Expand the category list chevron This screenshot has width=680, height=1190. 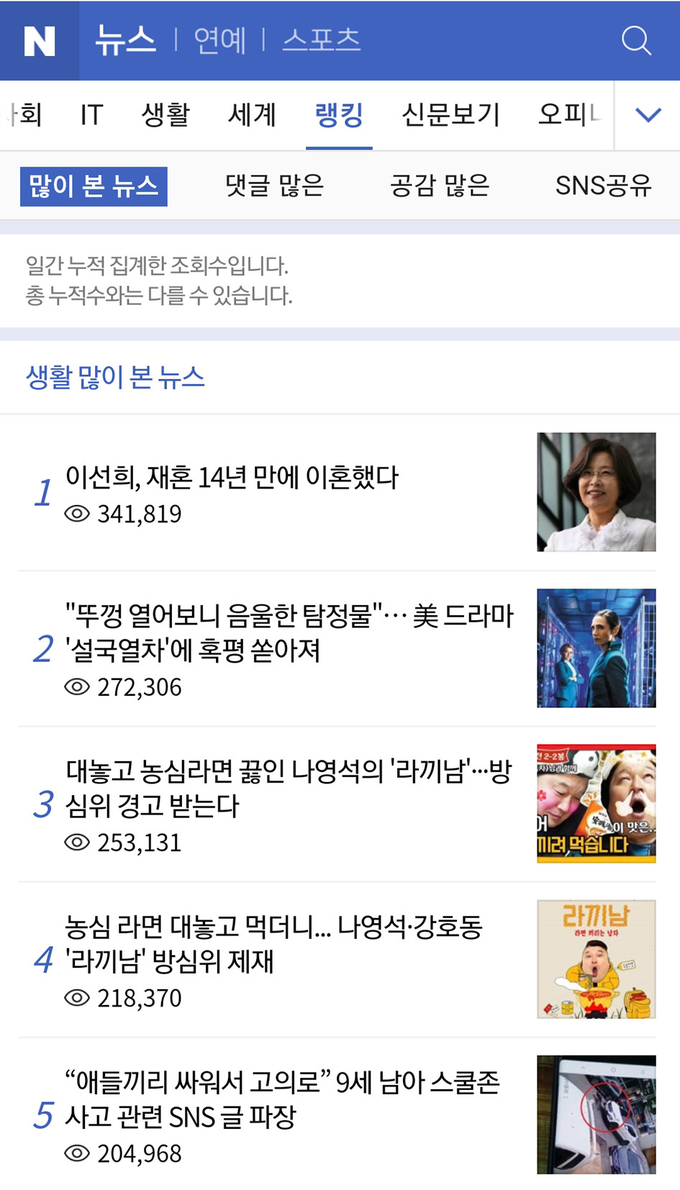pos(648,114)
